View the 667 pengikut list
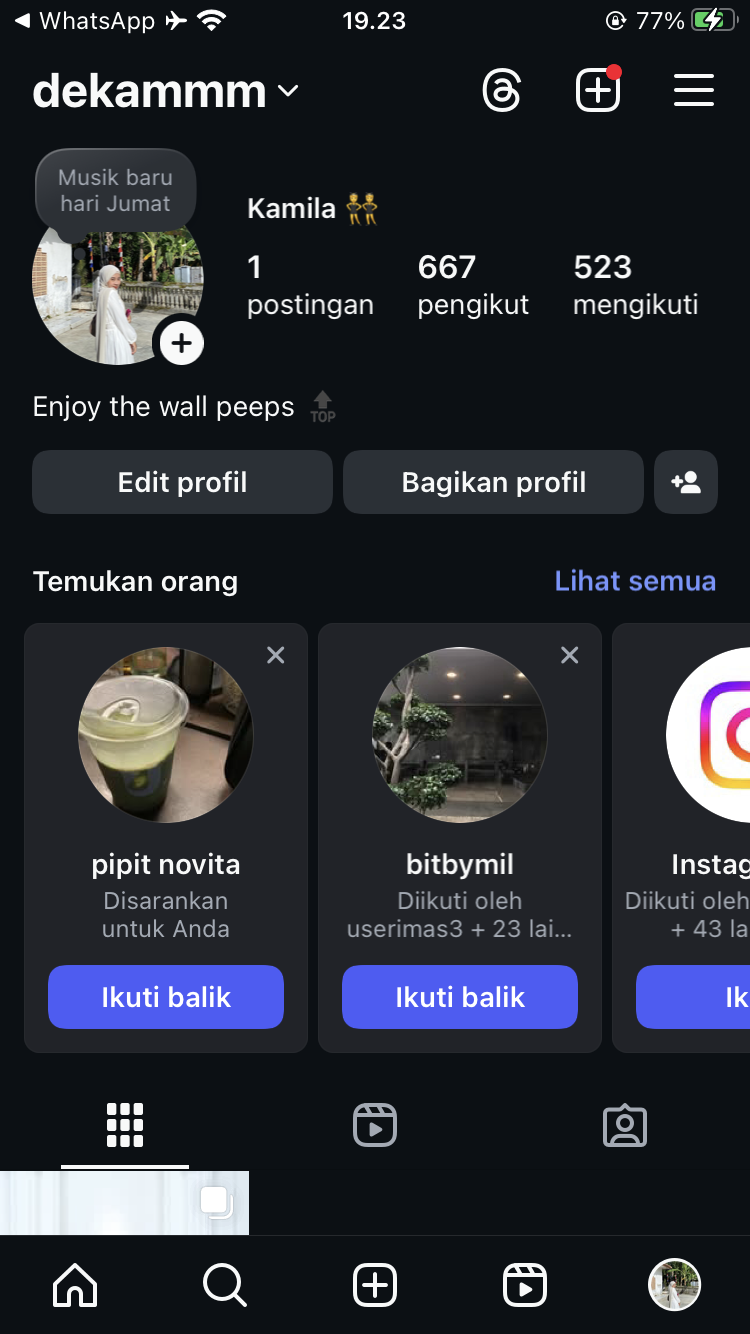Screen dimensions: 750x1334 point(473,285)
